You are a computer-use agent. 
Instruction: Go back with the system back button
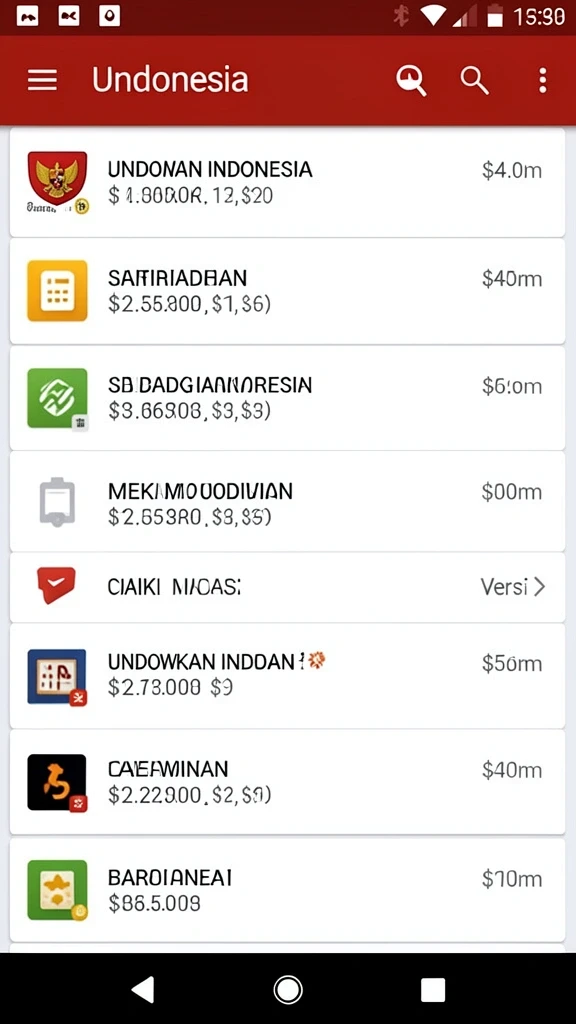tap(143, 989)
